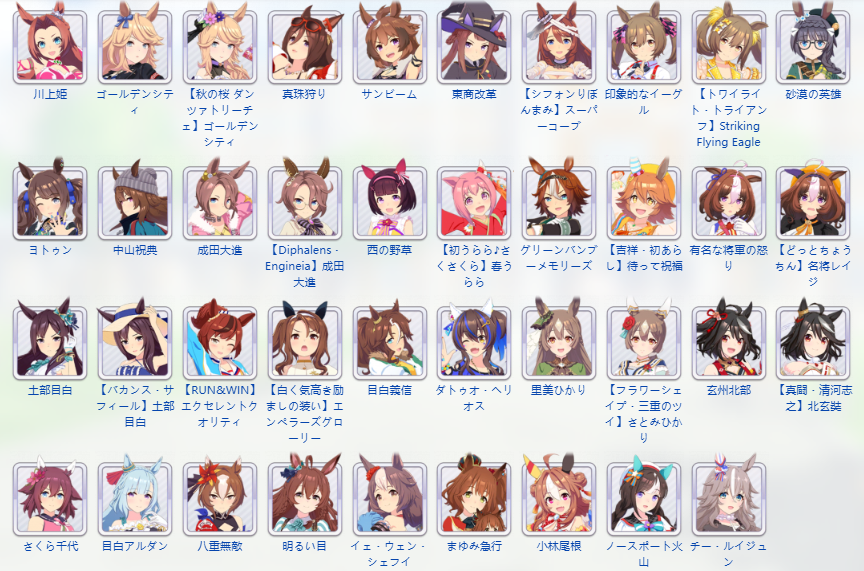The width and height of the screenshot is (864, 571).
Task: Tap the 西の野草 portrait
Action: pos(389,202)
